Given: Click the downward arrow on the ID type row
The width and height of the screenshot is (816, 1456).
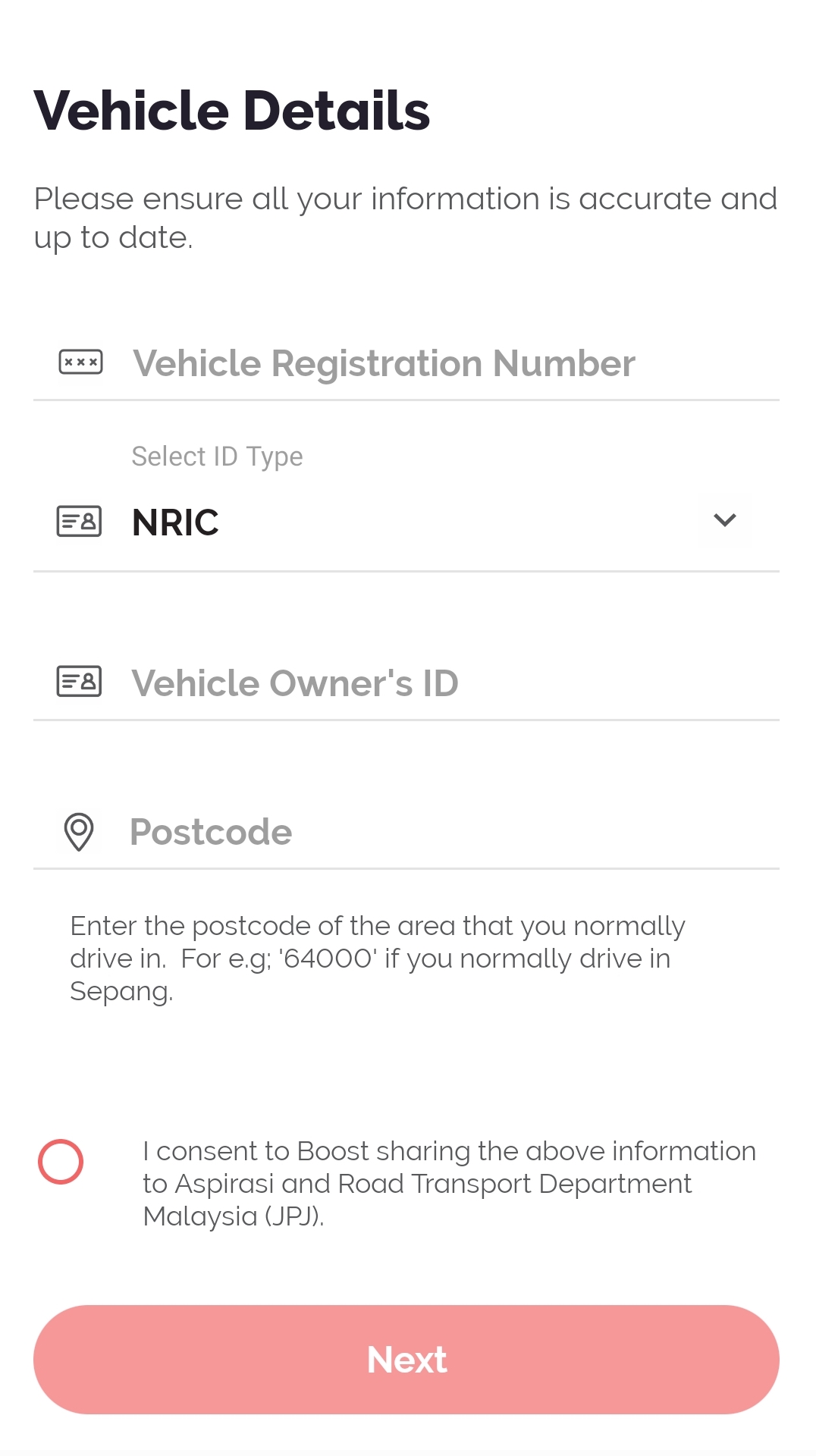Looking at the screenshot, I should [724, 519].
